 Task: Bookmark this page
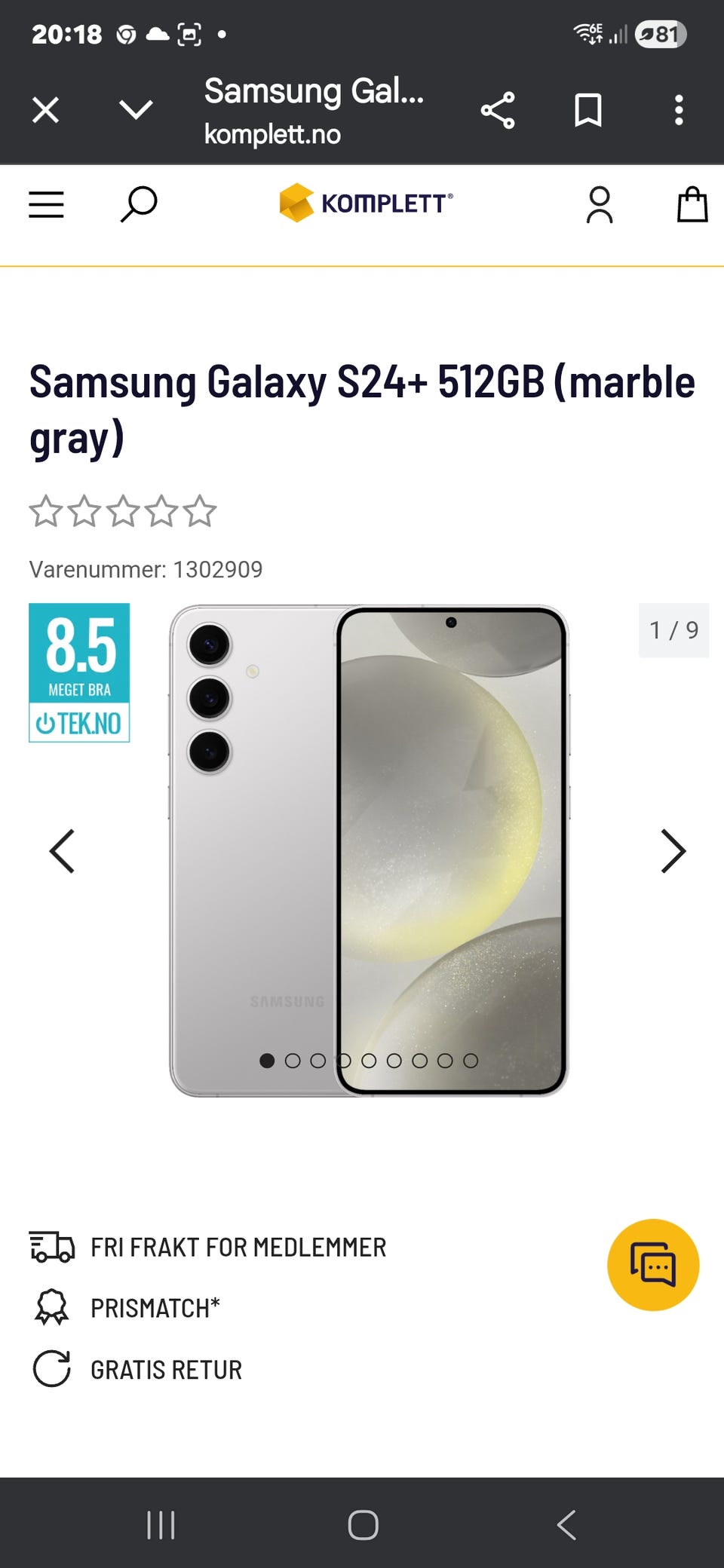(589, 110)
